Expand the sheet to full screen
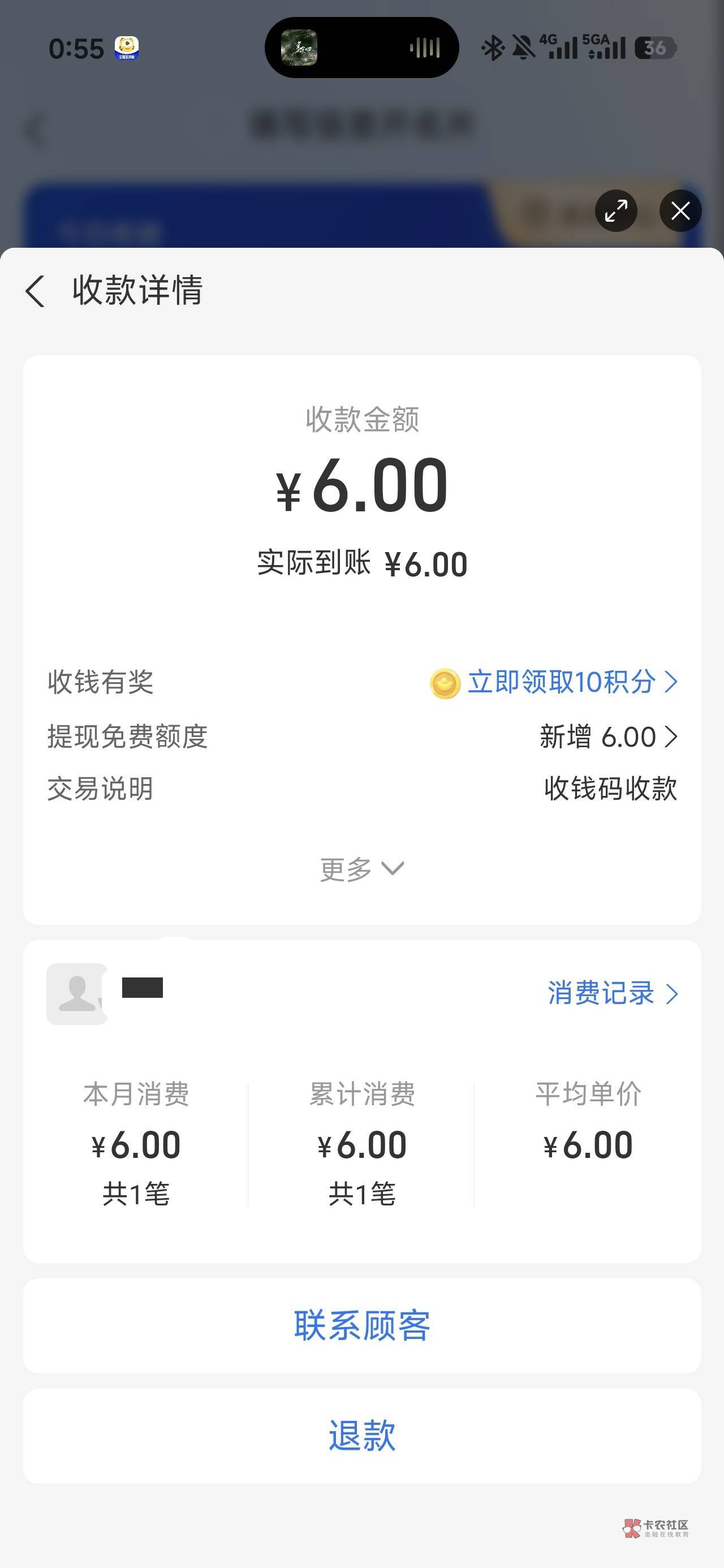Screen dimensions: 724x1568 point(615,210)
